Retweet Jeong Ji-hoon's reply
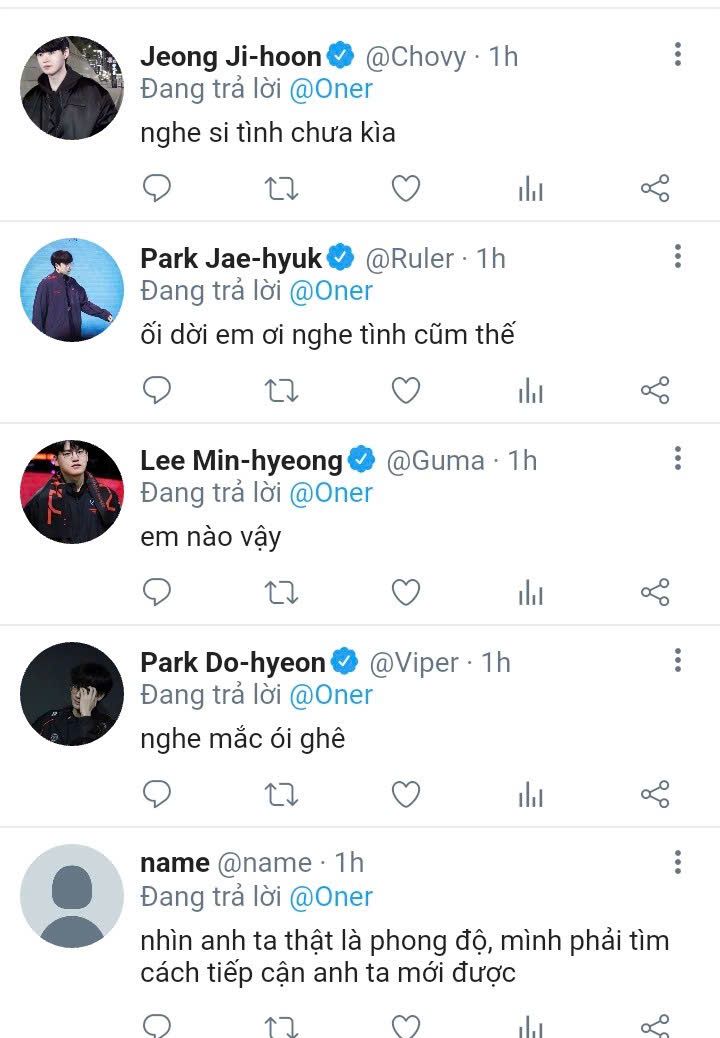The width and height of the screenshot is (720, 1038). tap(281, 188)
